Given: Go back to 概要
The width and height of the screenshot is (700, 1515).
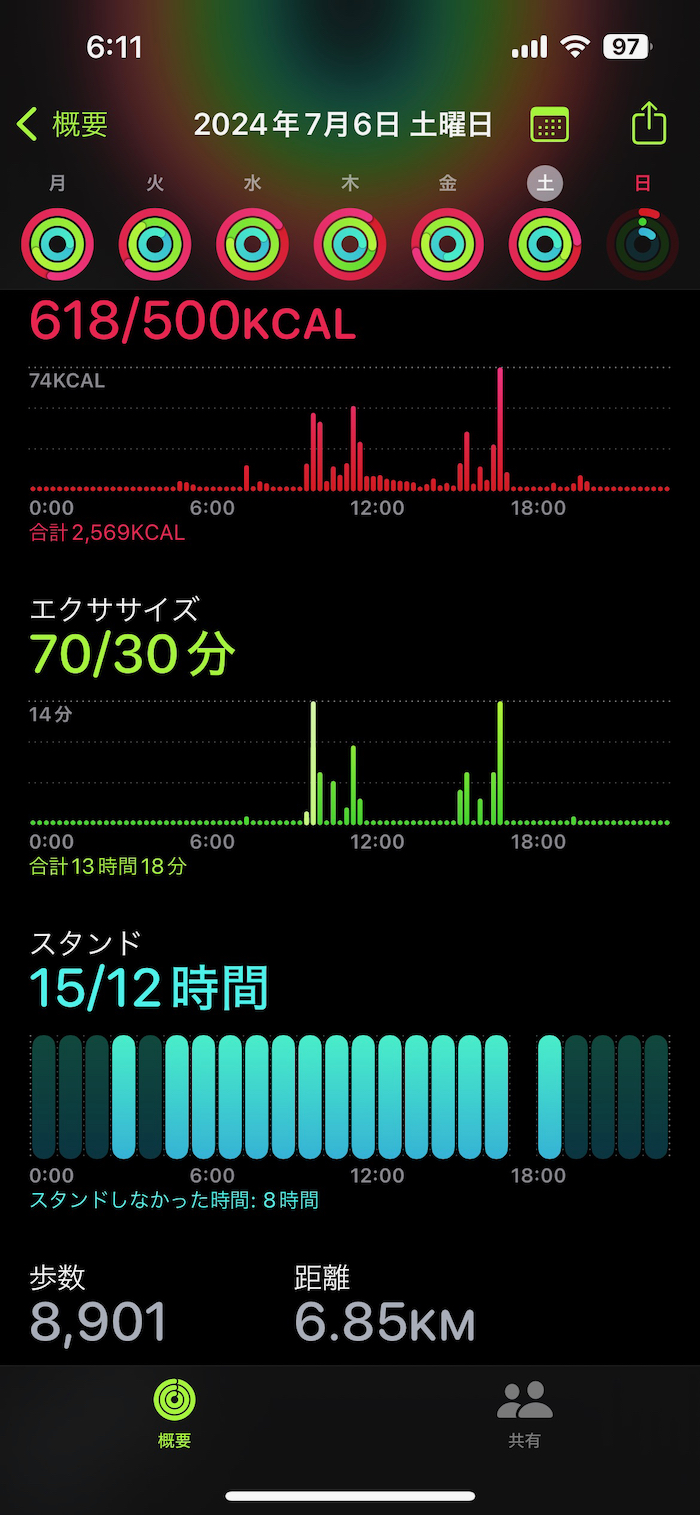Looking at the screenshot, I should (x=62, y=125).
